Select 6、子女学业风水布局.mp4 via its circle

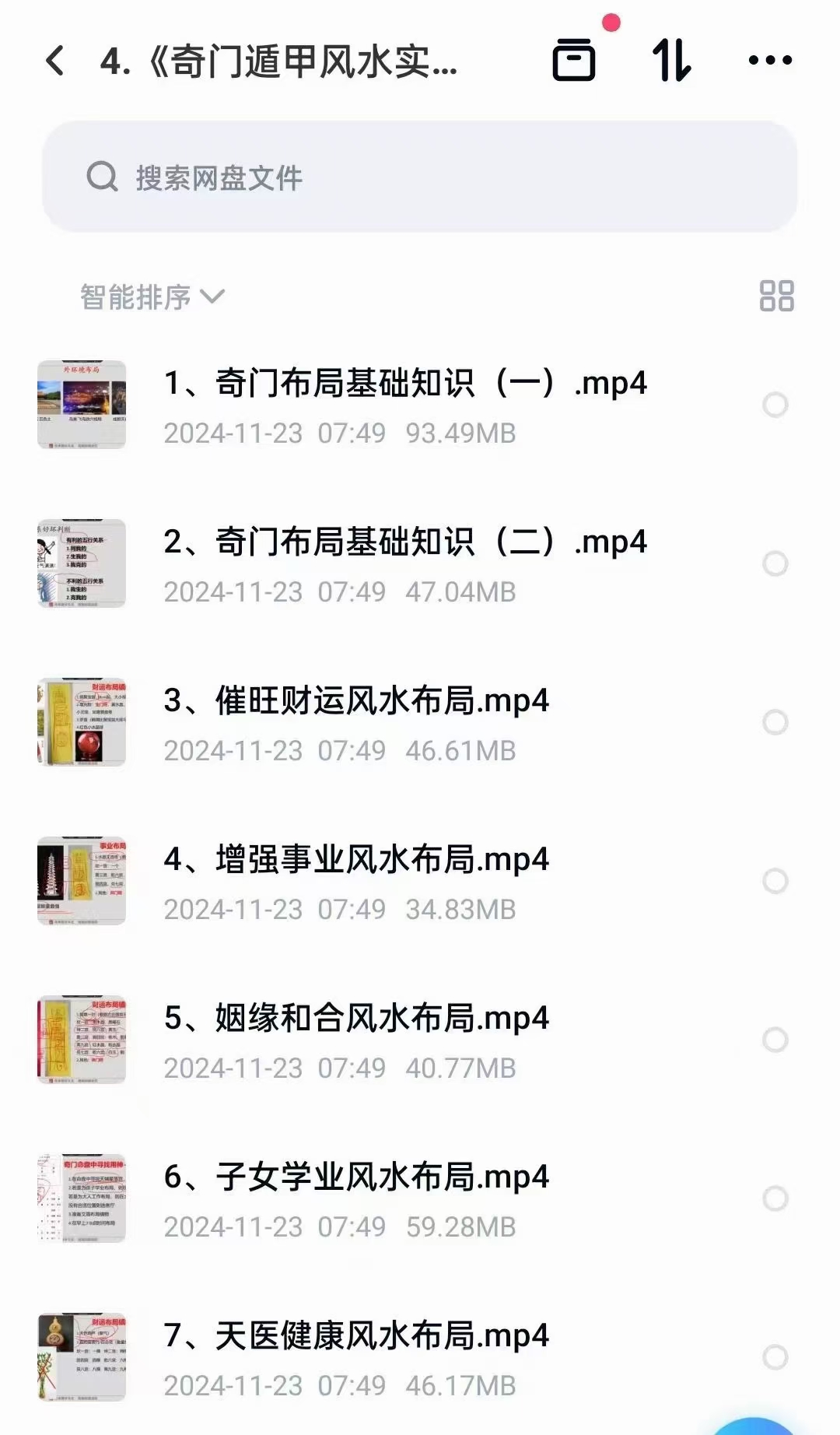click(775, 1198)
